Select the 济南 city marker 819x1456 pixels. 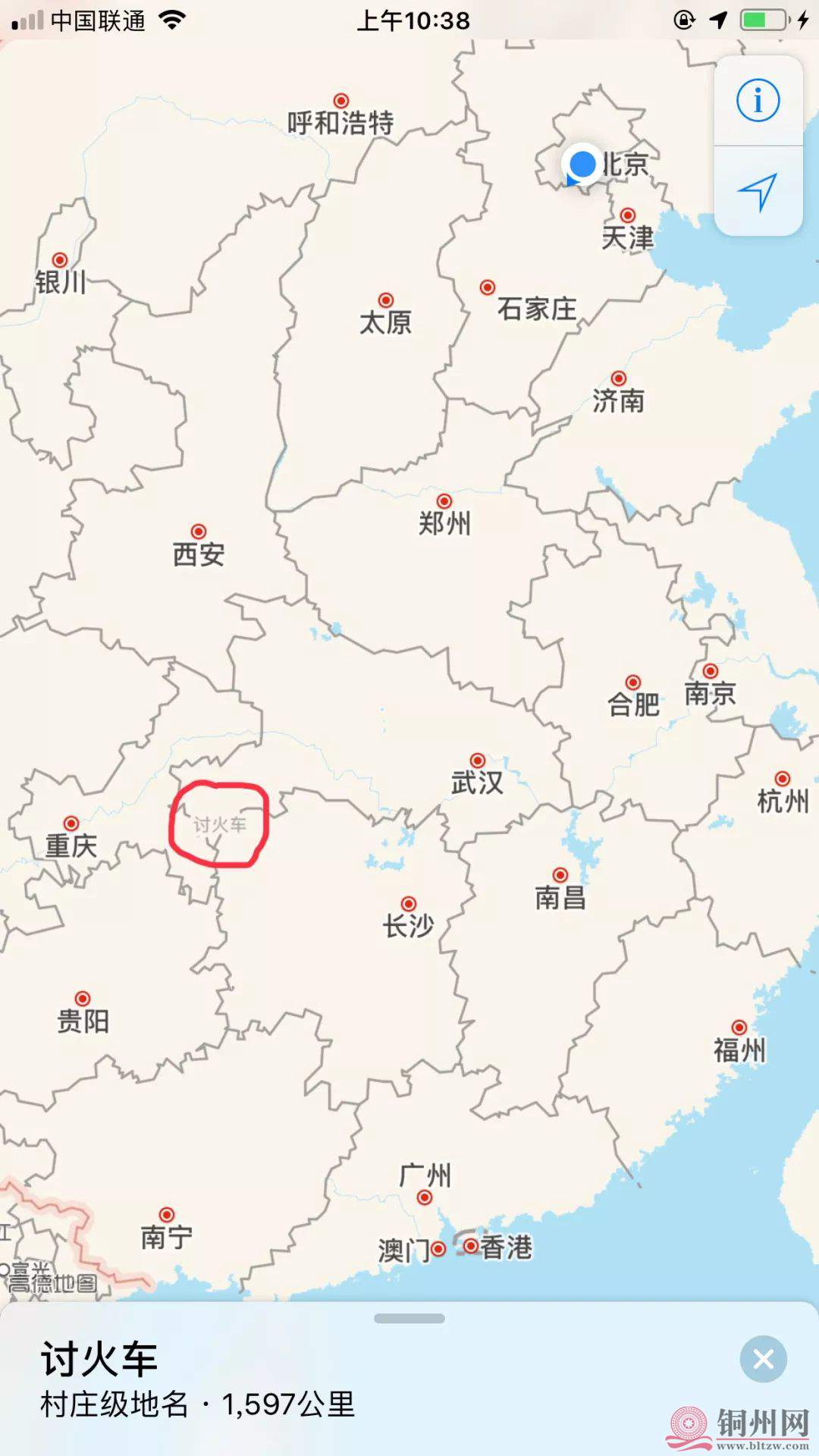619,378
